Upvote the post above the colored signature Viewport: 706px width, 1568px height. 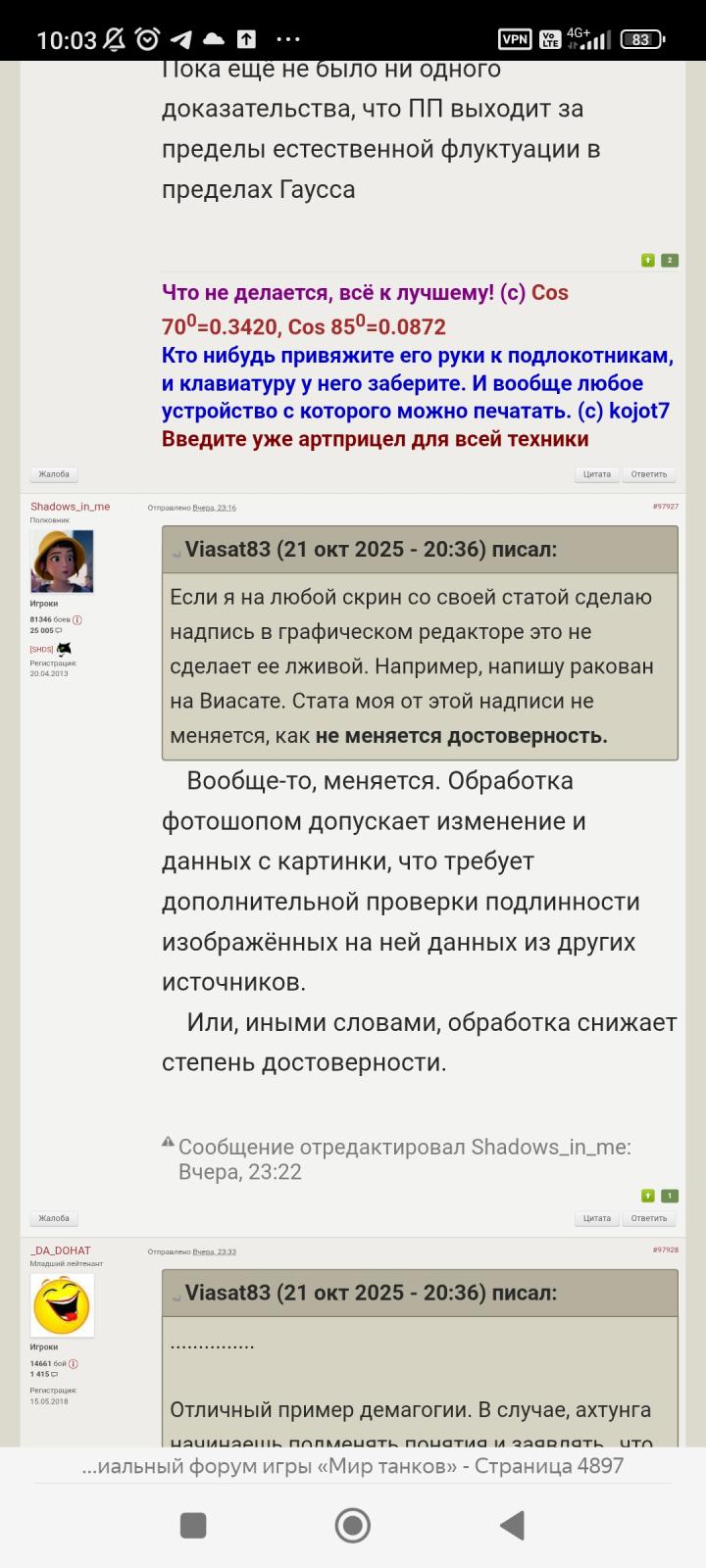click(x=648, y=260)
